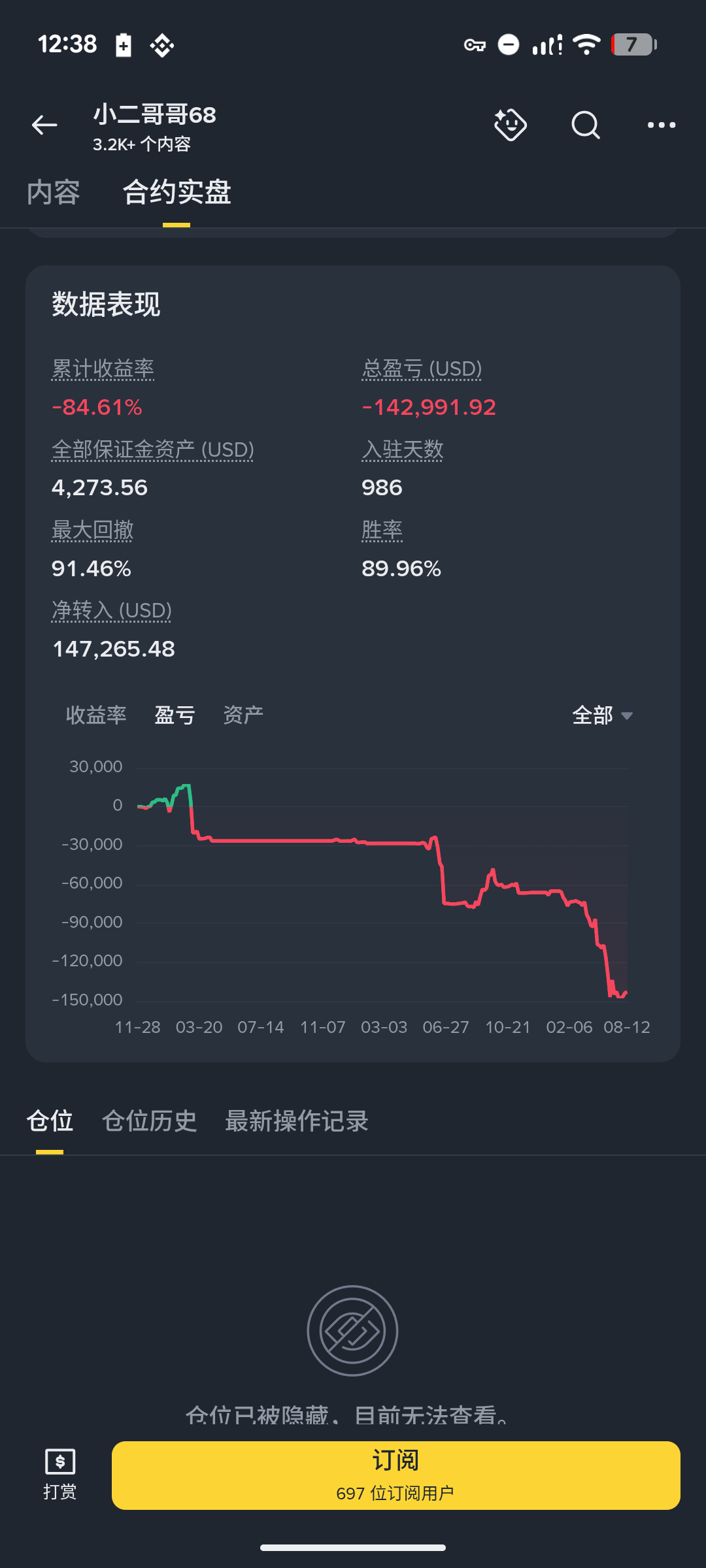Screen dimensions: 706x1568
Task: Tap 胜率 label for details
Action: (382, 530)
